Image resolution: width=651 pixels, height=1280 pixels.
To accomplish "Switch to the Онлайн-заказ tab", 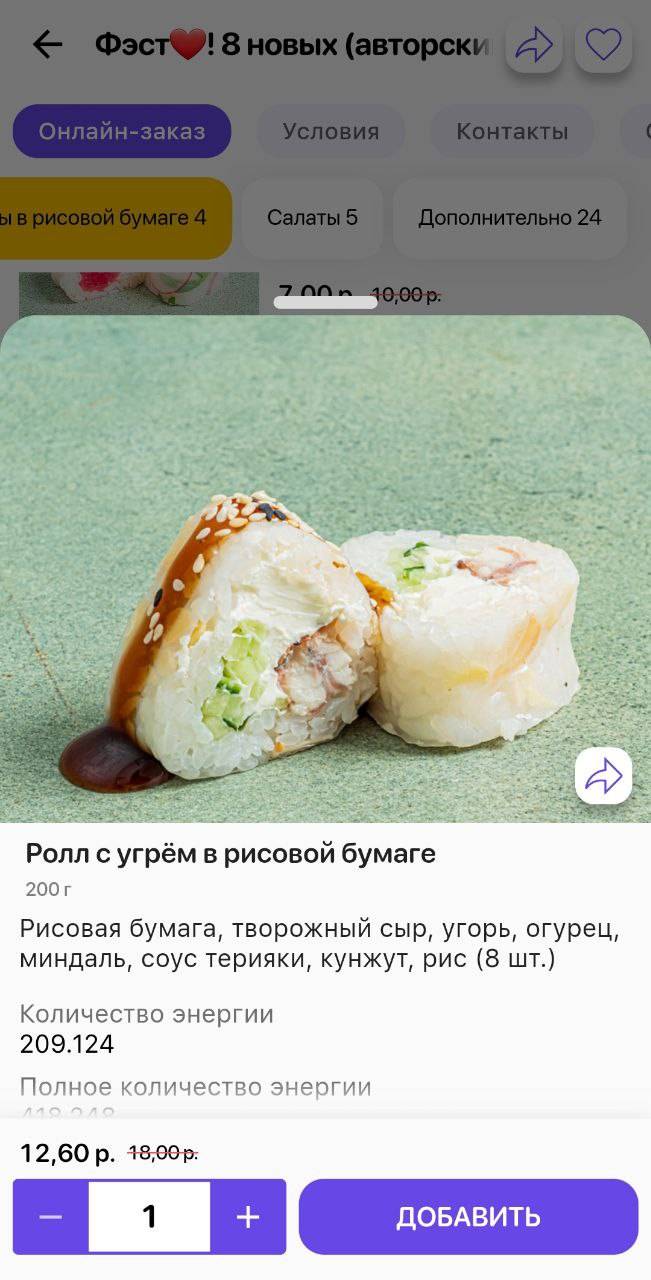I will 122,131.
